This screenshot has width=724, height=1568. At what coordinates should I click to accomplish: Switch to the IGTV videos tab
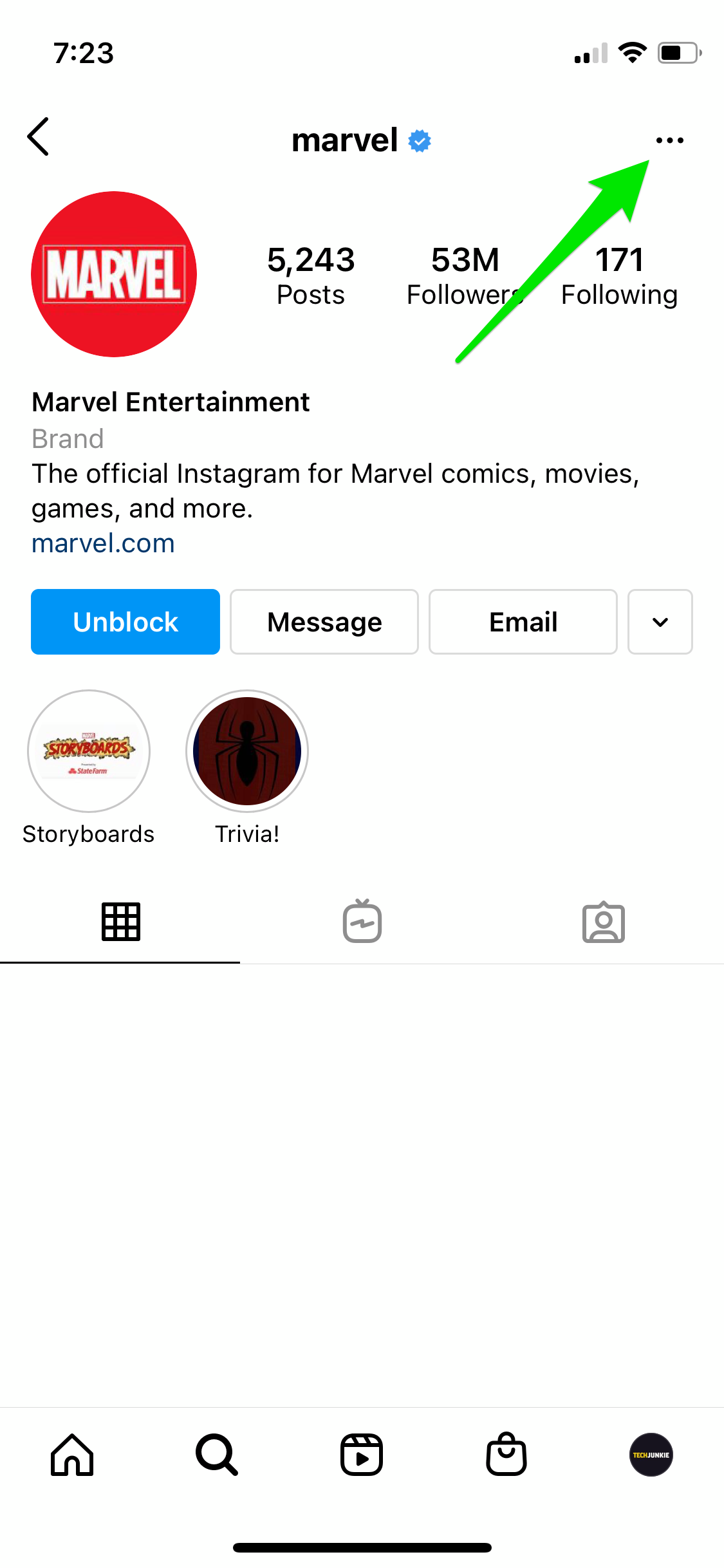coord(362,922)
